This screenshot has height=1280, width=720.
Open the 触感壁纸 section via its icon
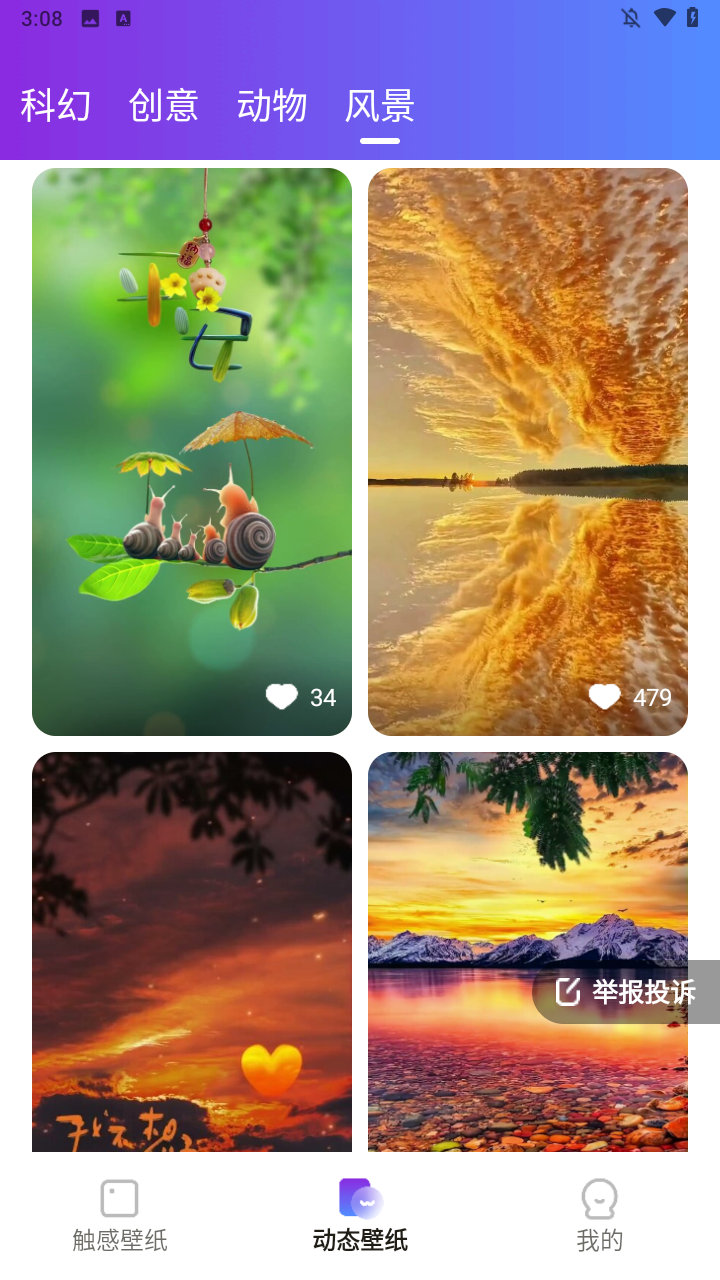[119, 1196]
